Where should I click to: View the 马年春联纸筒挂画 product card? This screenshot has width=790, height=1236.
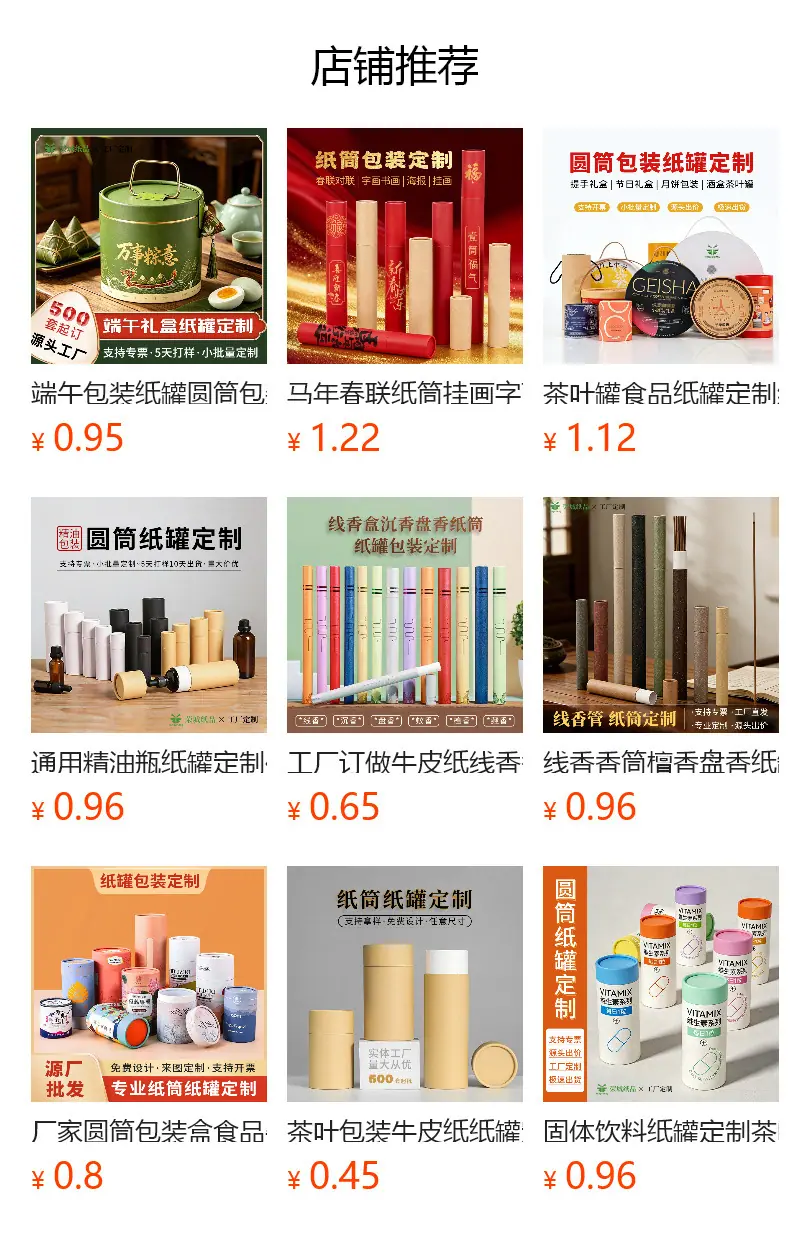click(x=405, y=292)
